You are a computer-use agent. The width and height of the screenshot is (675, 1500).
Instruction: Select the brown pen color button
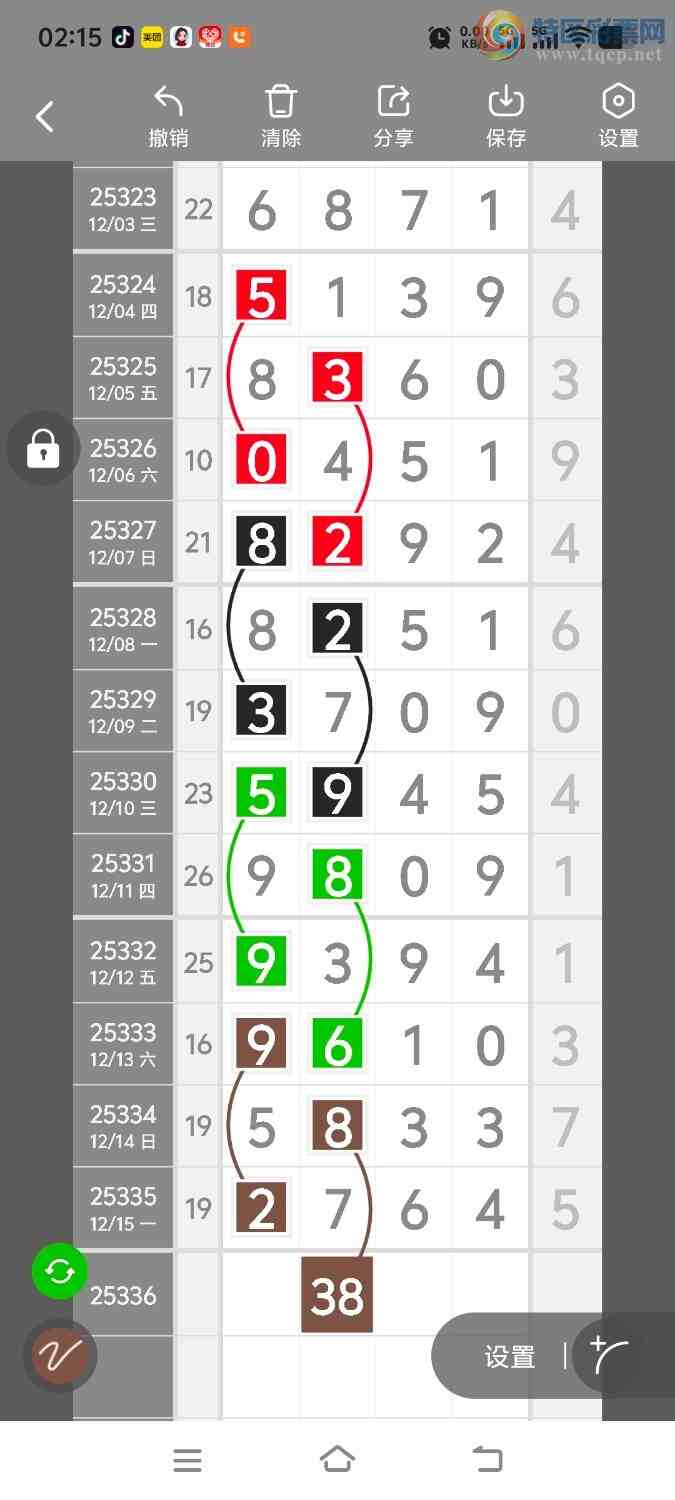click(x=60, y=1356)
